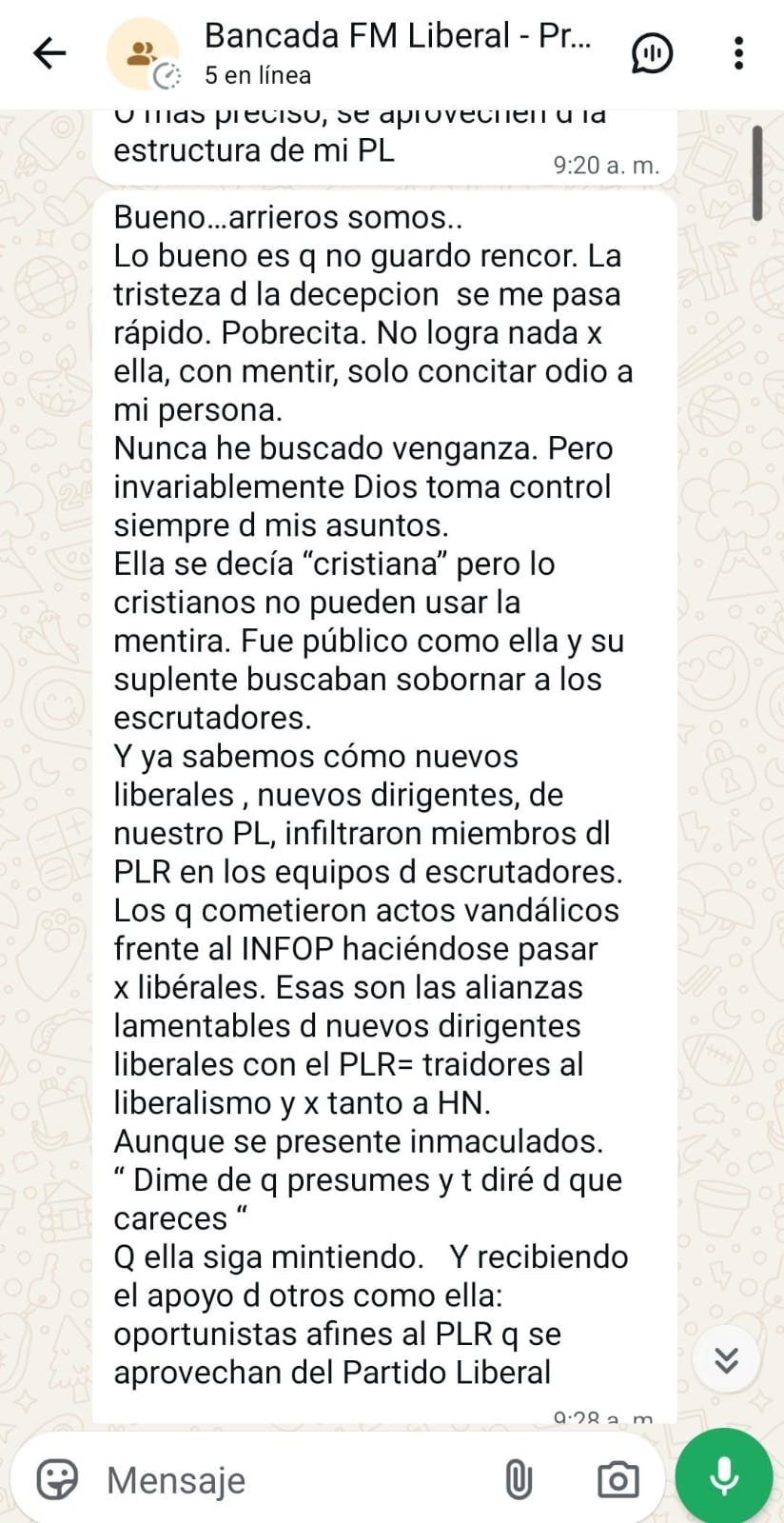784x1523 pixels.
Task: Attach a file with the paperclip
Action: 519,1479
